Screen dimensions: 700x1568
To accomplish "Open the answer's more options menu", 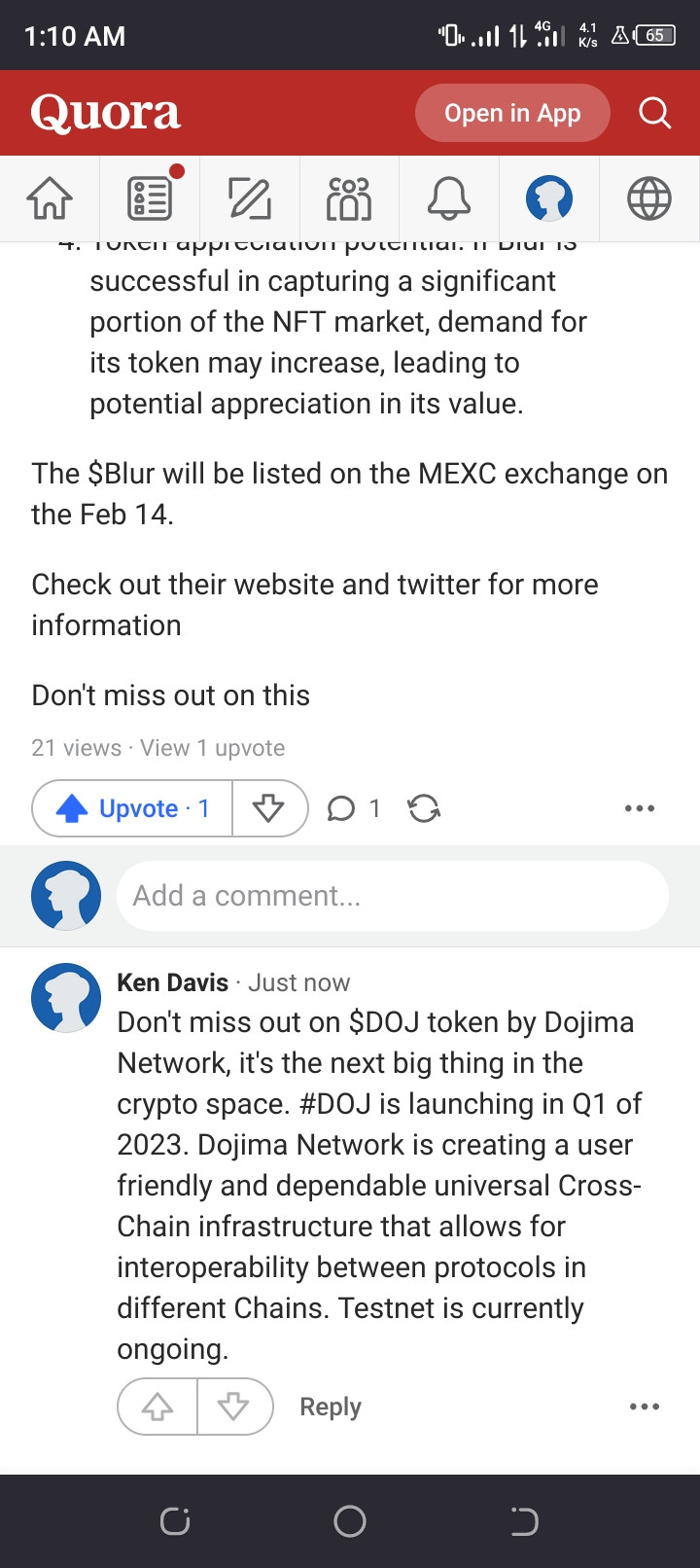I will pyautogui.click(x=640, y=808).
